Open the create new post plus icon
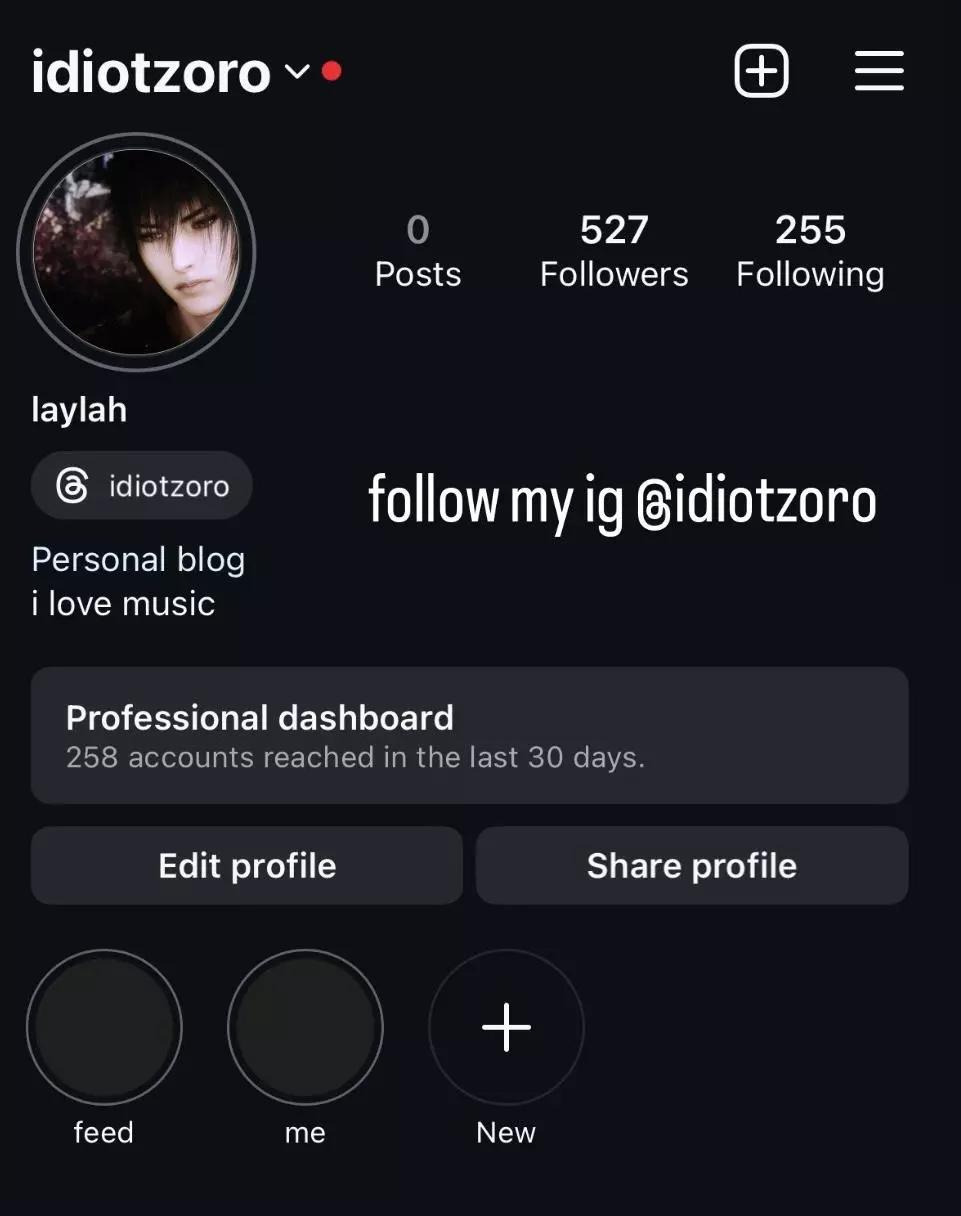 (x=762, y=72)
